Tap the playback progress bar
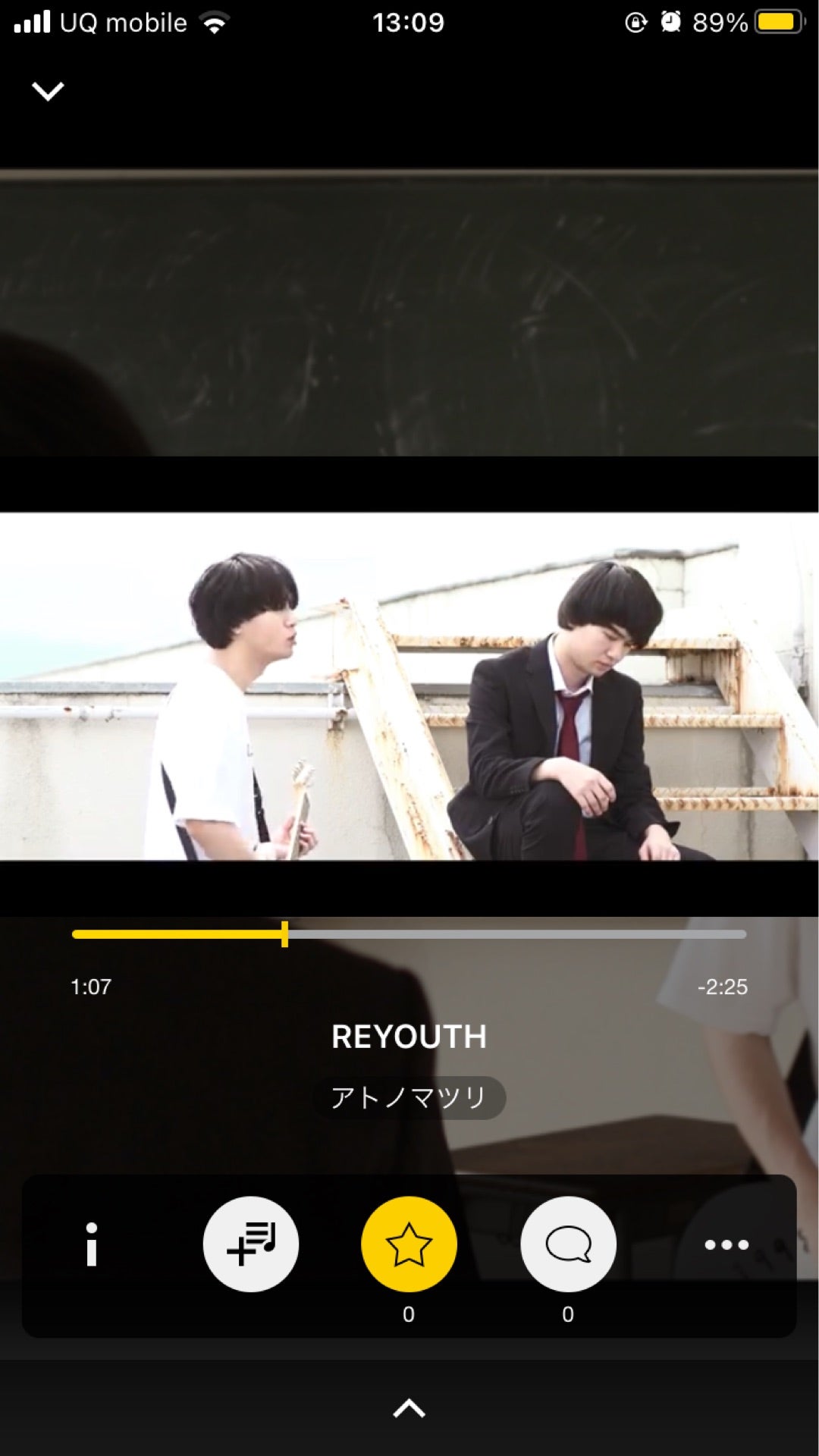Screen dimensions: 819x1456 click(409, 934)
